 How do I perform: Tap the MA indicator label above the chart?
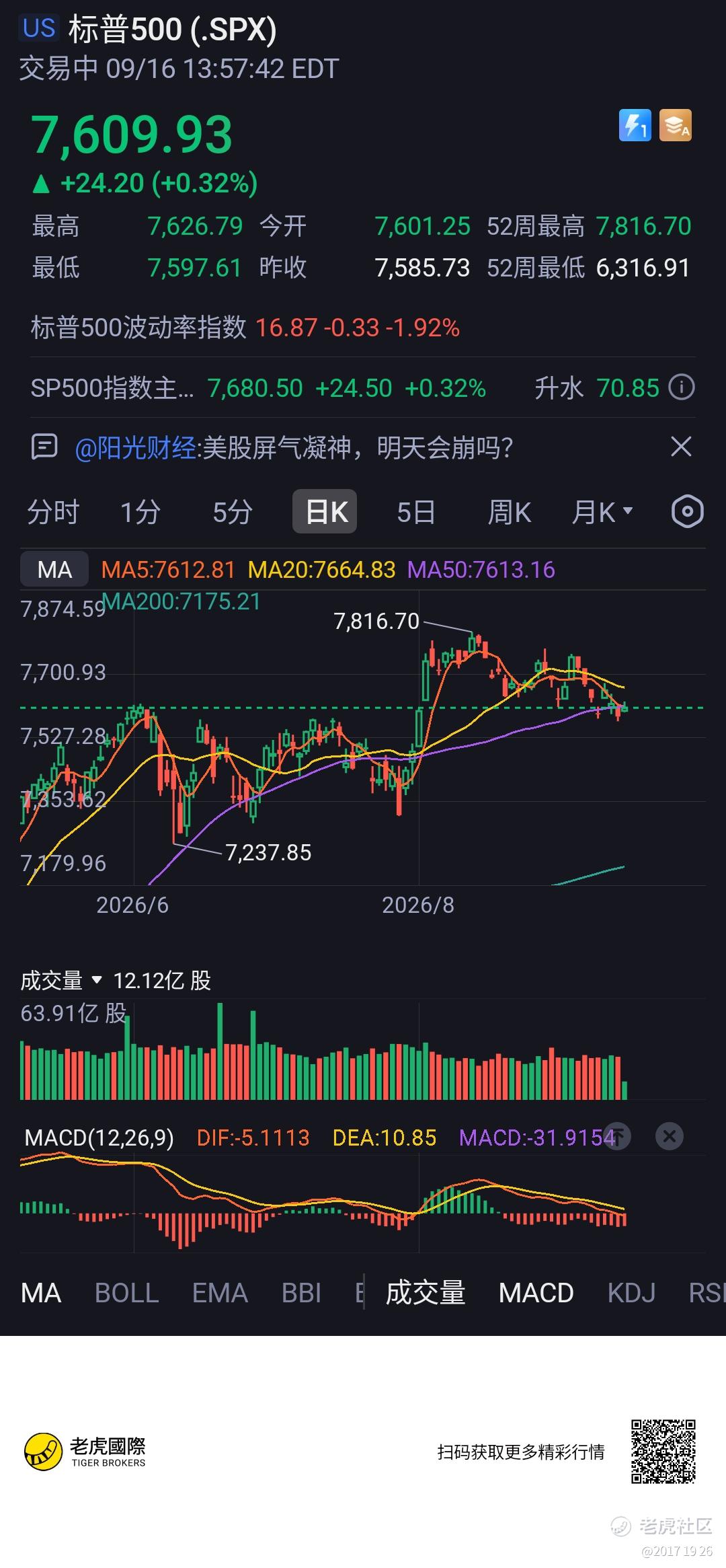click(54, 570)
